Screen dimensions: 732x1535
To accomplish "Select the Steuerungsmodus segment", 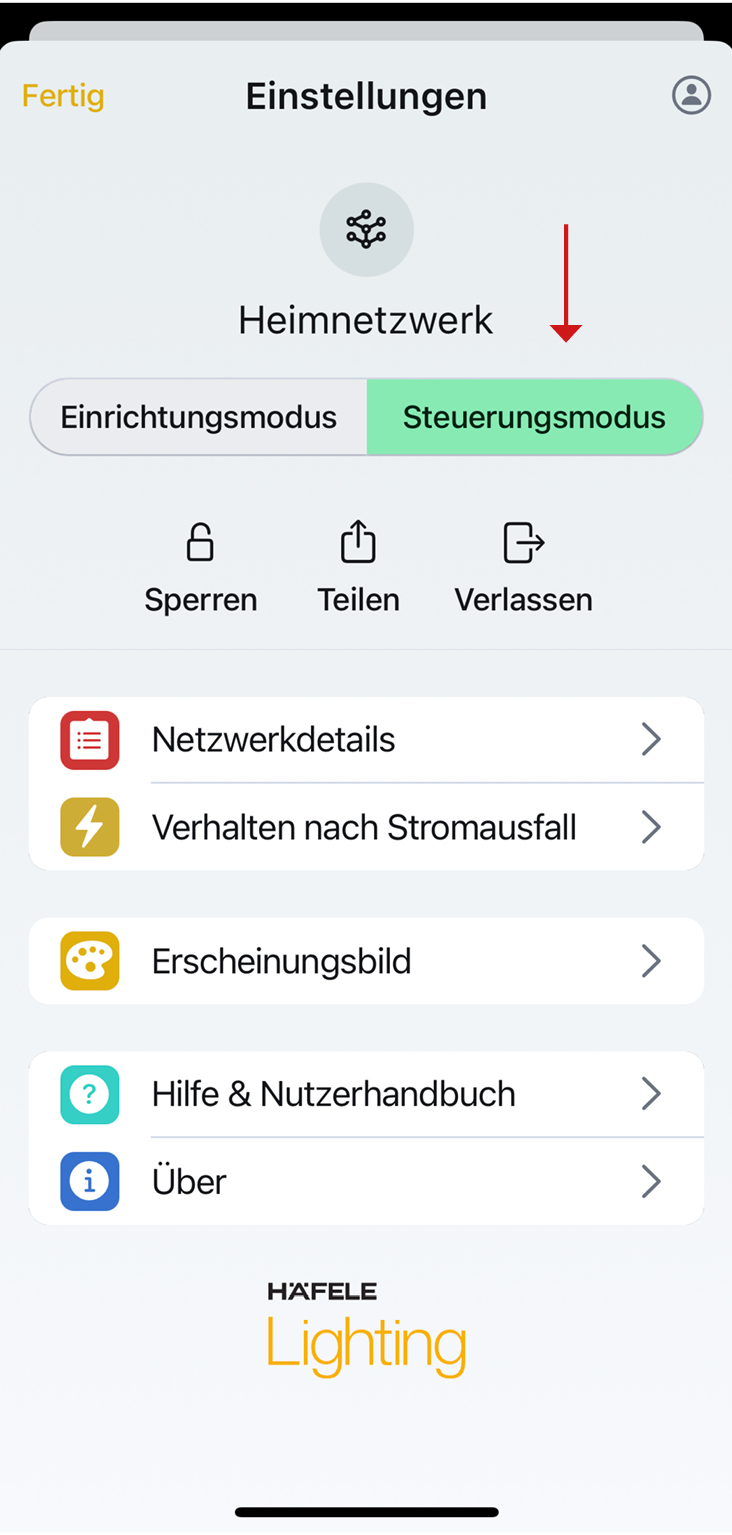I will tap(534, 417).
